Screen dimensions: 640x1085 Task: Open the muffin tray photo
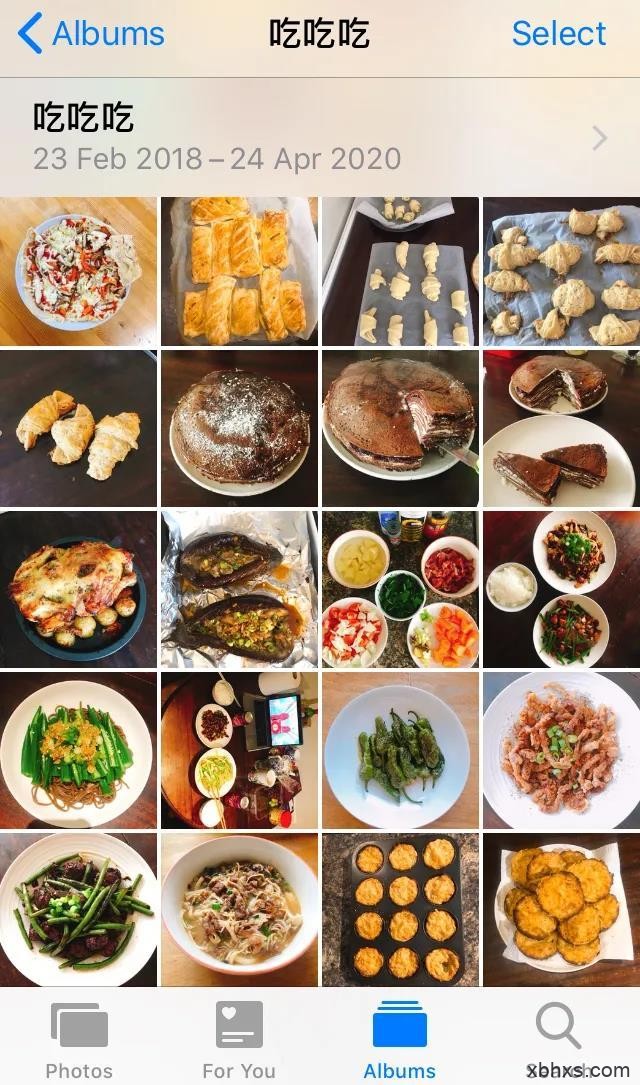coord(400,910)
